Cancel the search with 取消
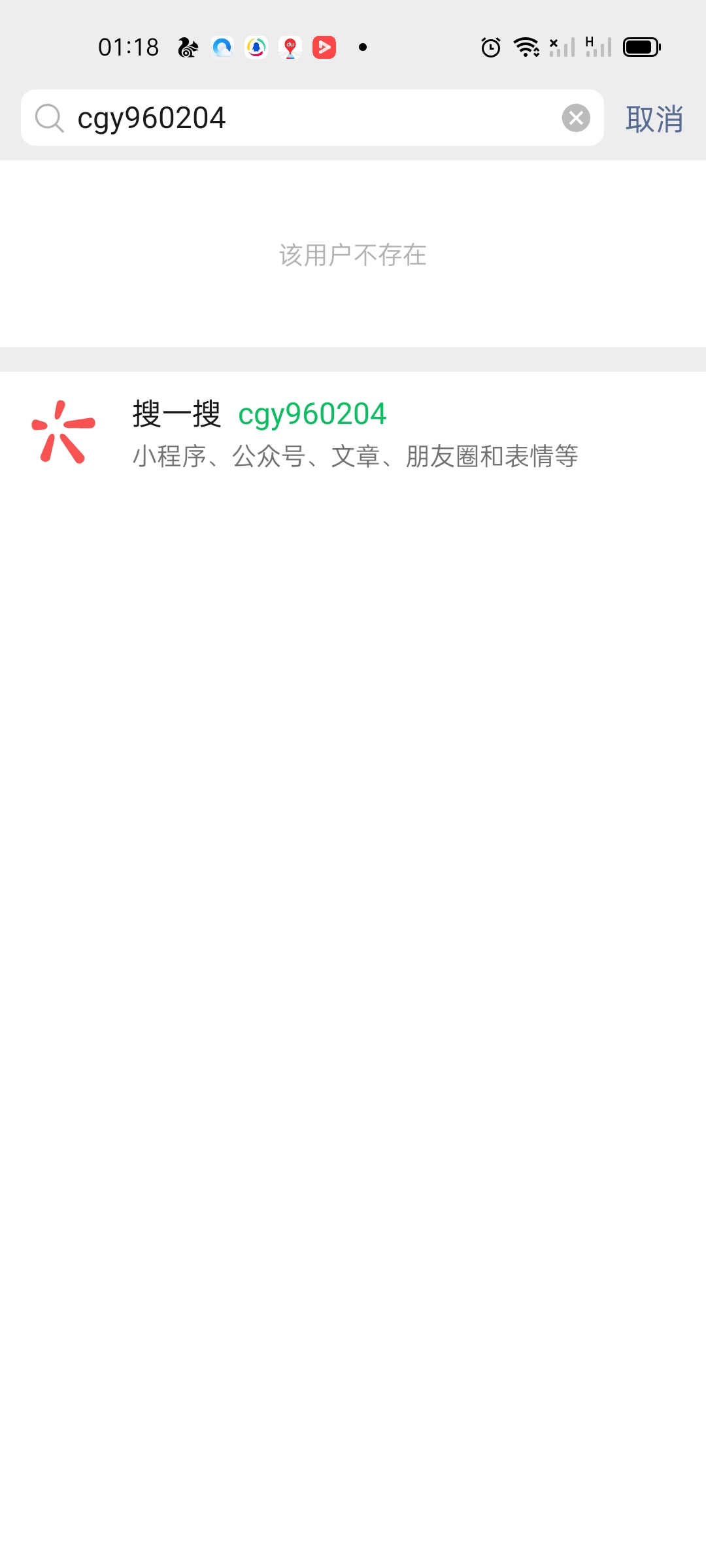The height and width of the screenshot is (1568, 706). [x=654, y=119]
